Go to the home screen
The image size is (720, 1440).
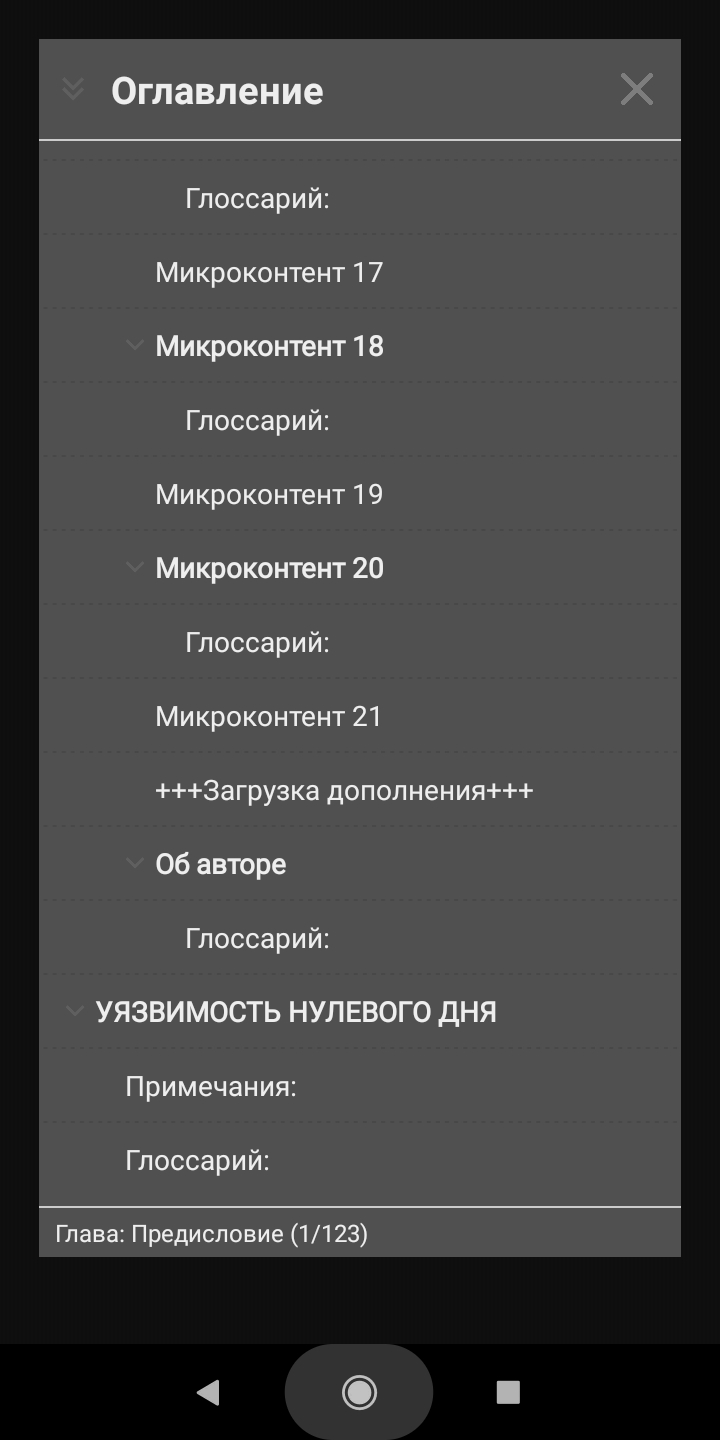359,1392
